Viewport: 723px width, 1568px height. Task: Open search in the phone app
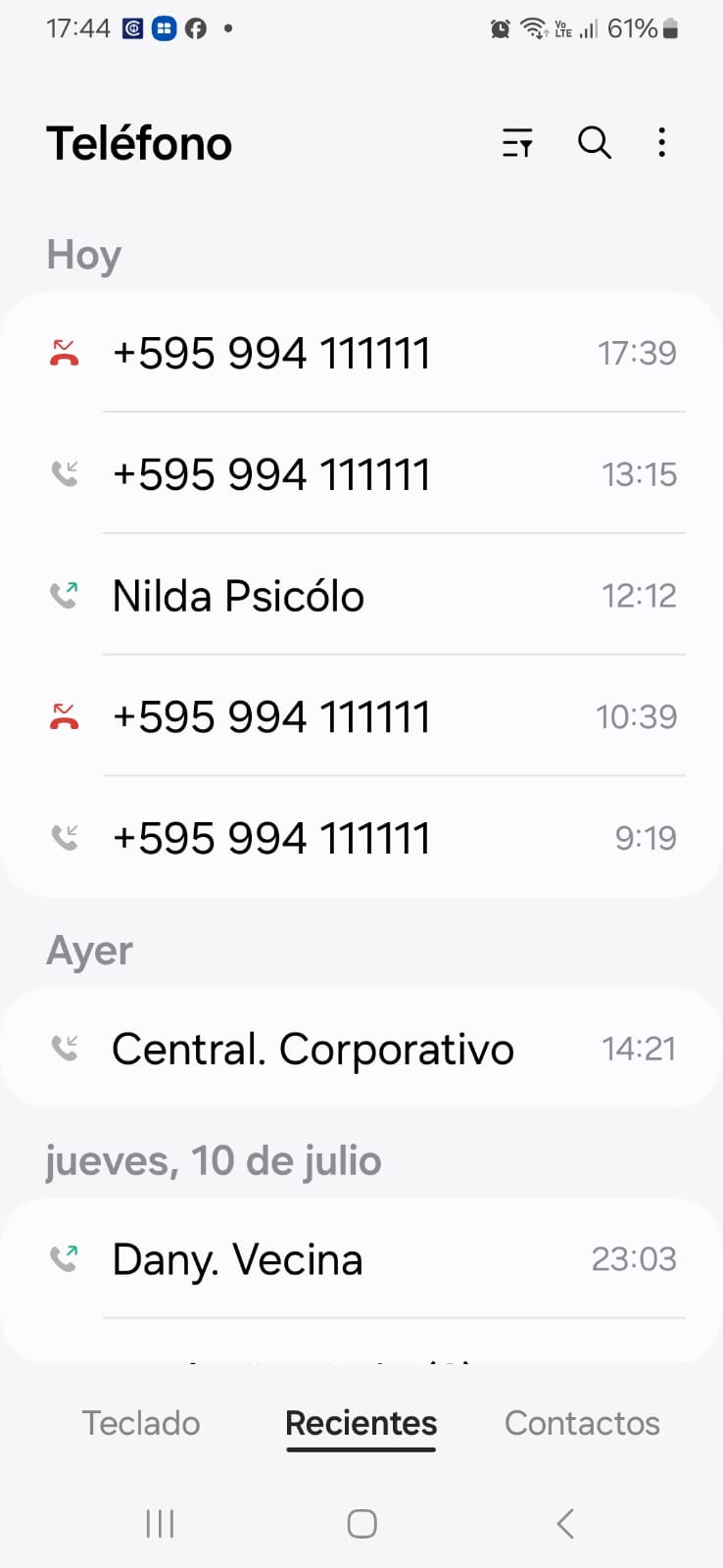(594, 143)
